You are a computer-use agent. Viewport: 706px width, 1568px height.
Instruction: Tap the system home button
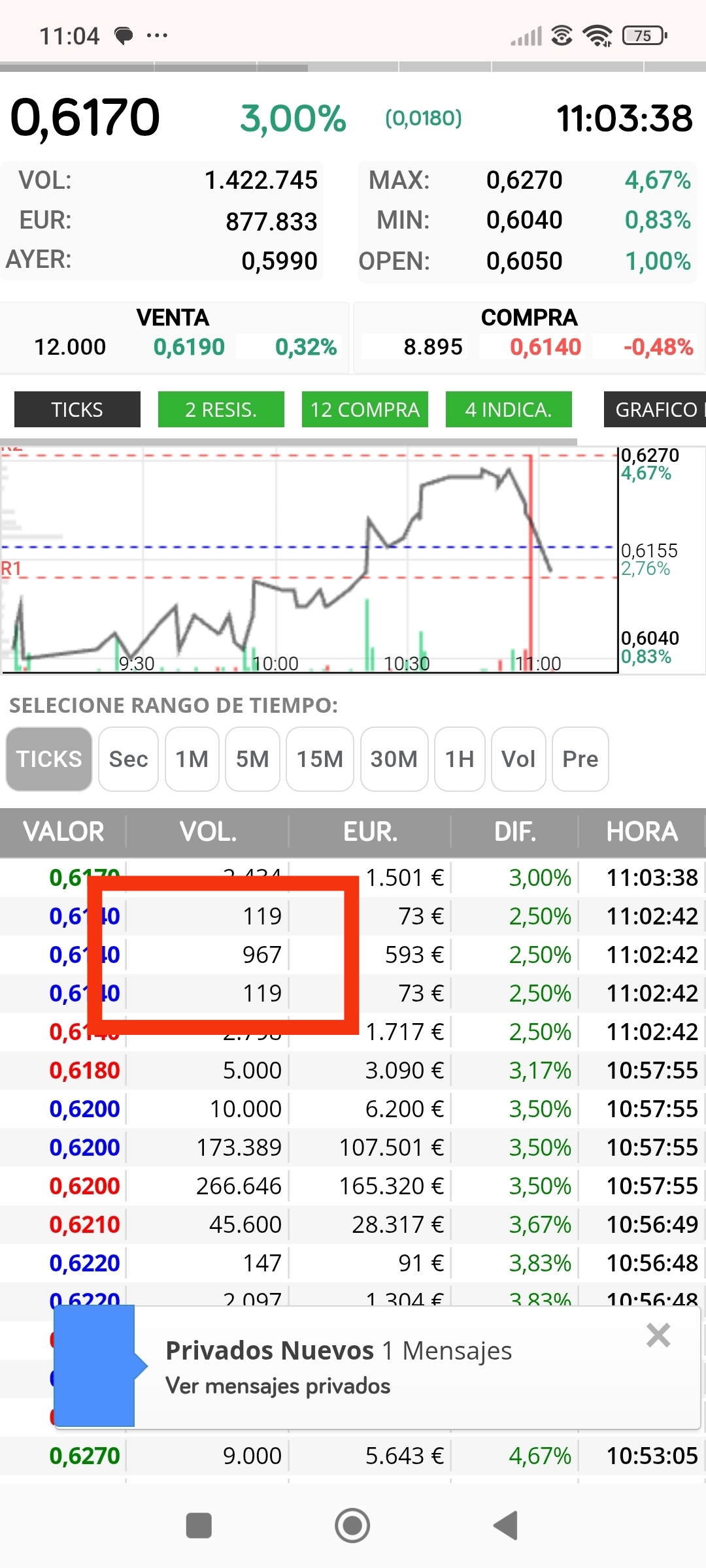tap(352, 1526)
